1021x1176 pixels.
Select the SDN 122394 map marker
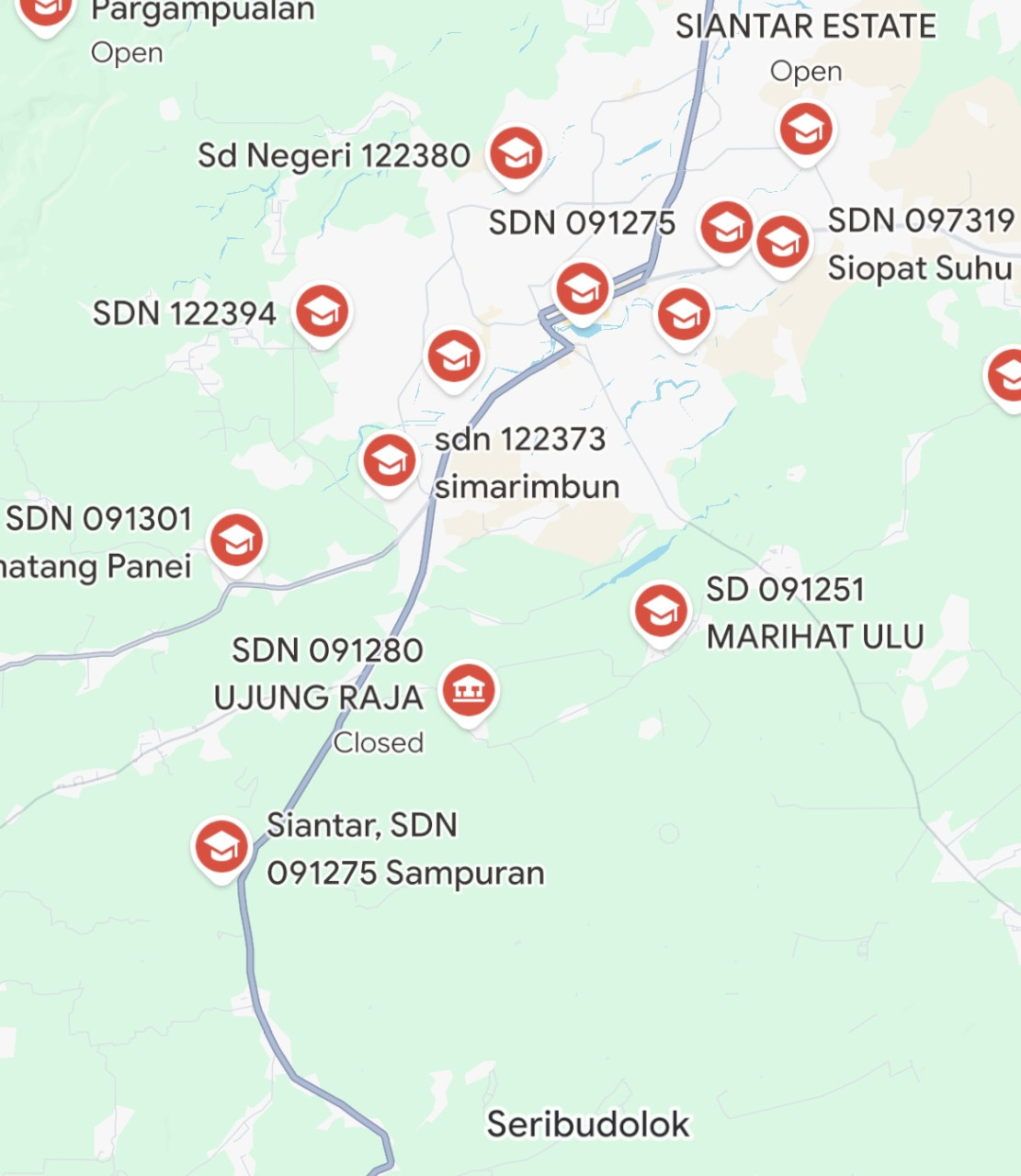[x=322, y=311]
